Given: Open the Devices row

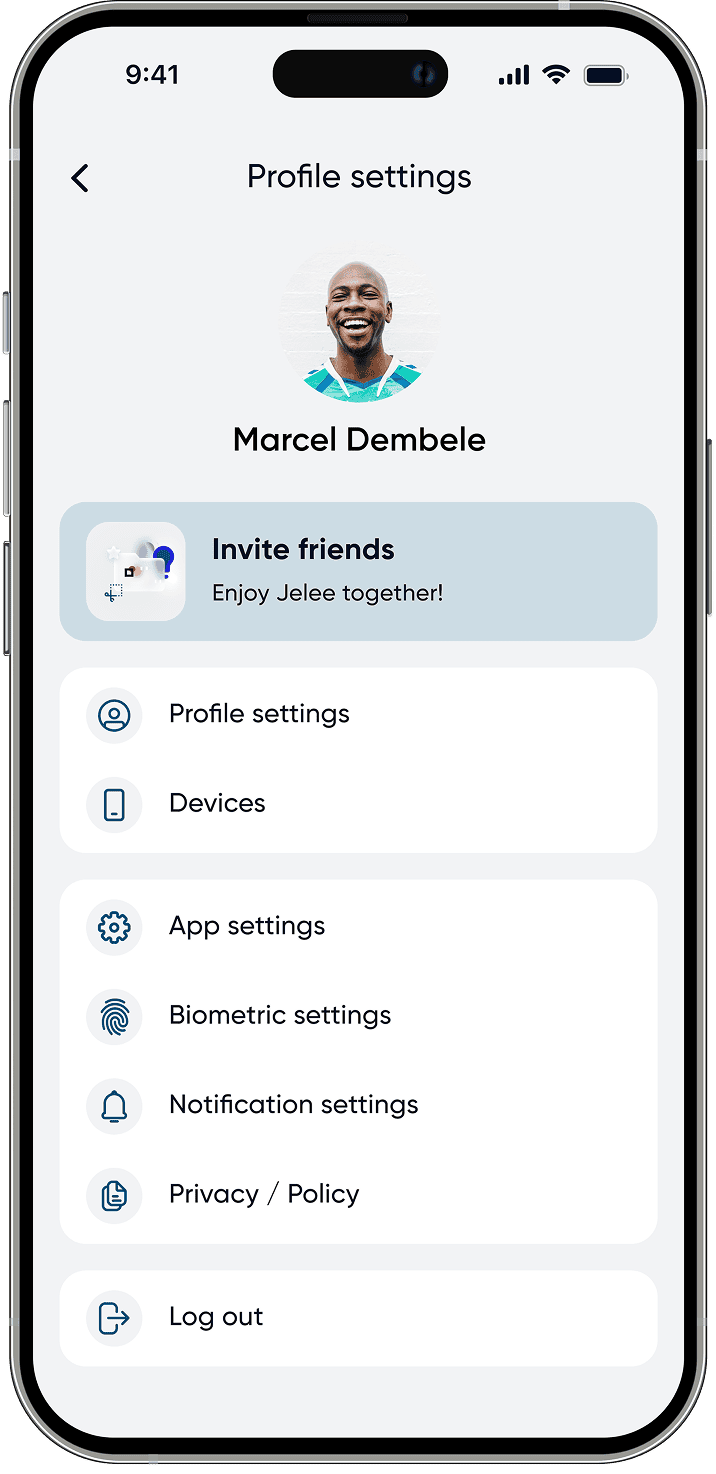Looking at the screenshot, I should pos(358,803).
